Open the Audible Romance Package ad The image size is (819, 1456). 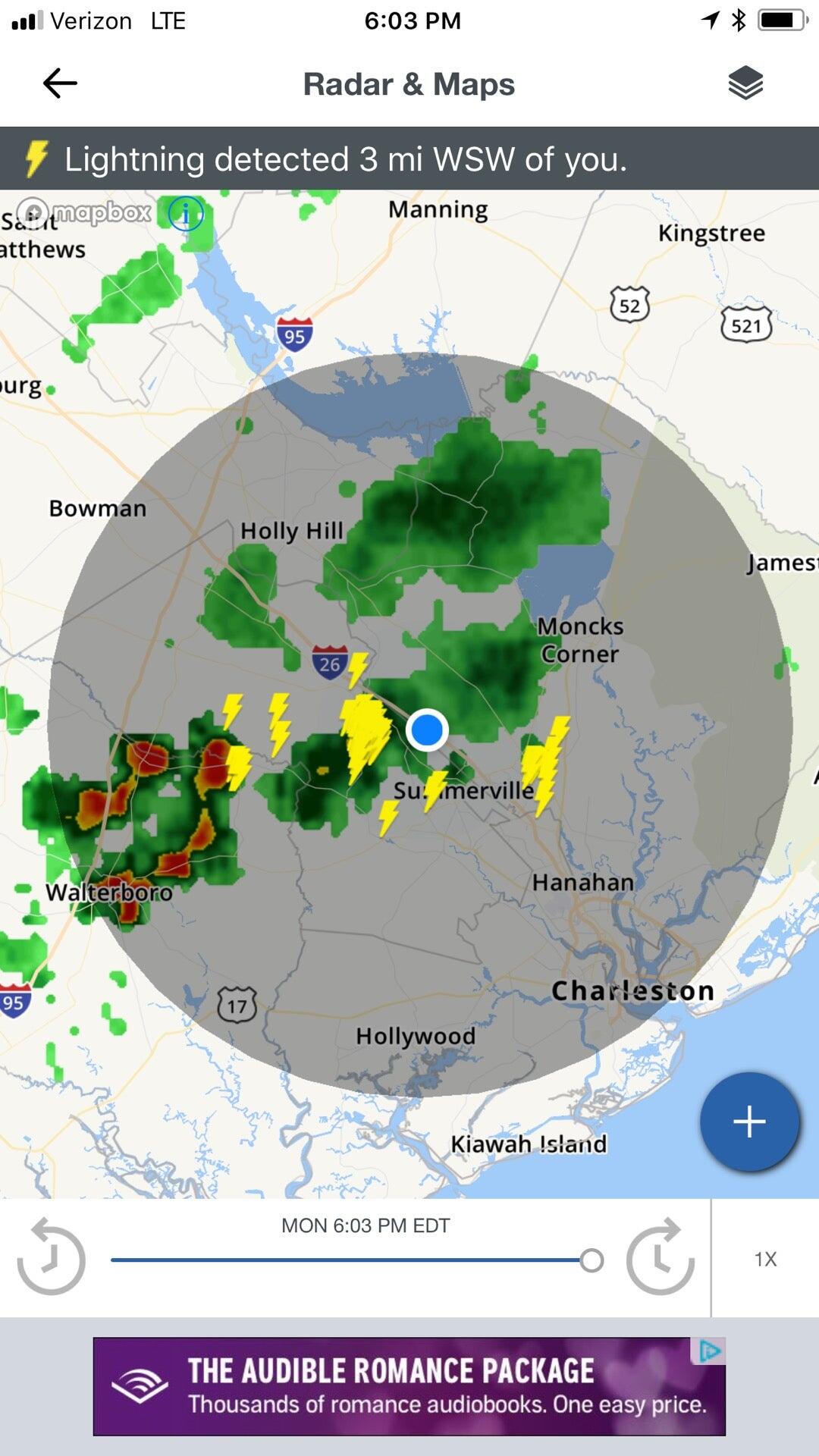tap(409, 1386)
